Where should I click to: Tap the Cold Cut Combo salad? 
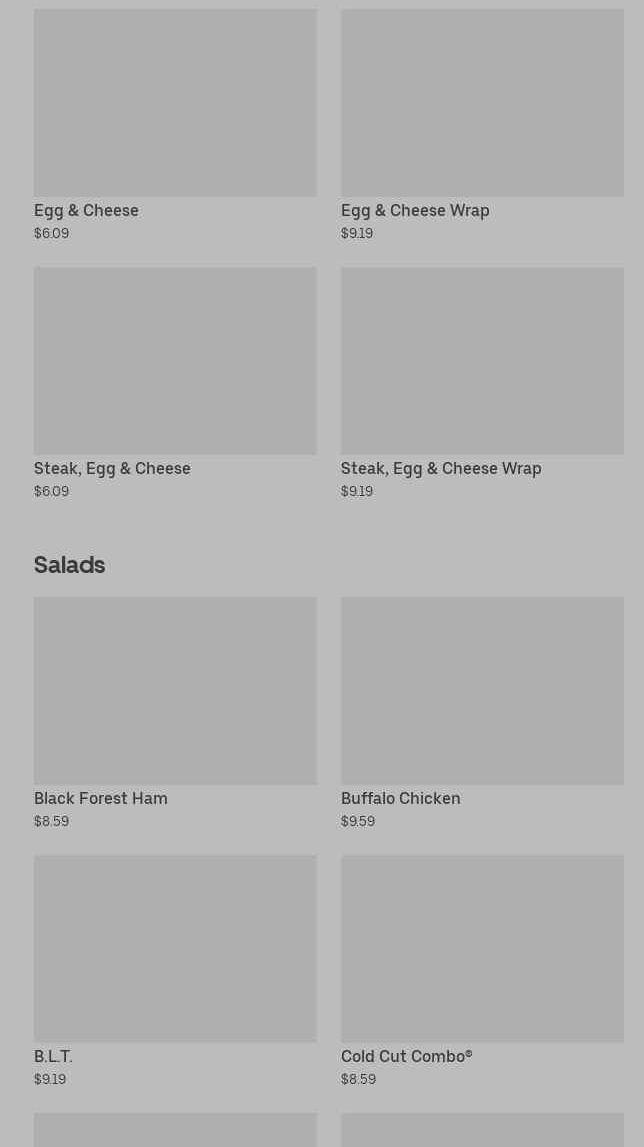point(482,950)
